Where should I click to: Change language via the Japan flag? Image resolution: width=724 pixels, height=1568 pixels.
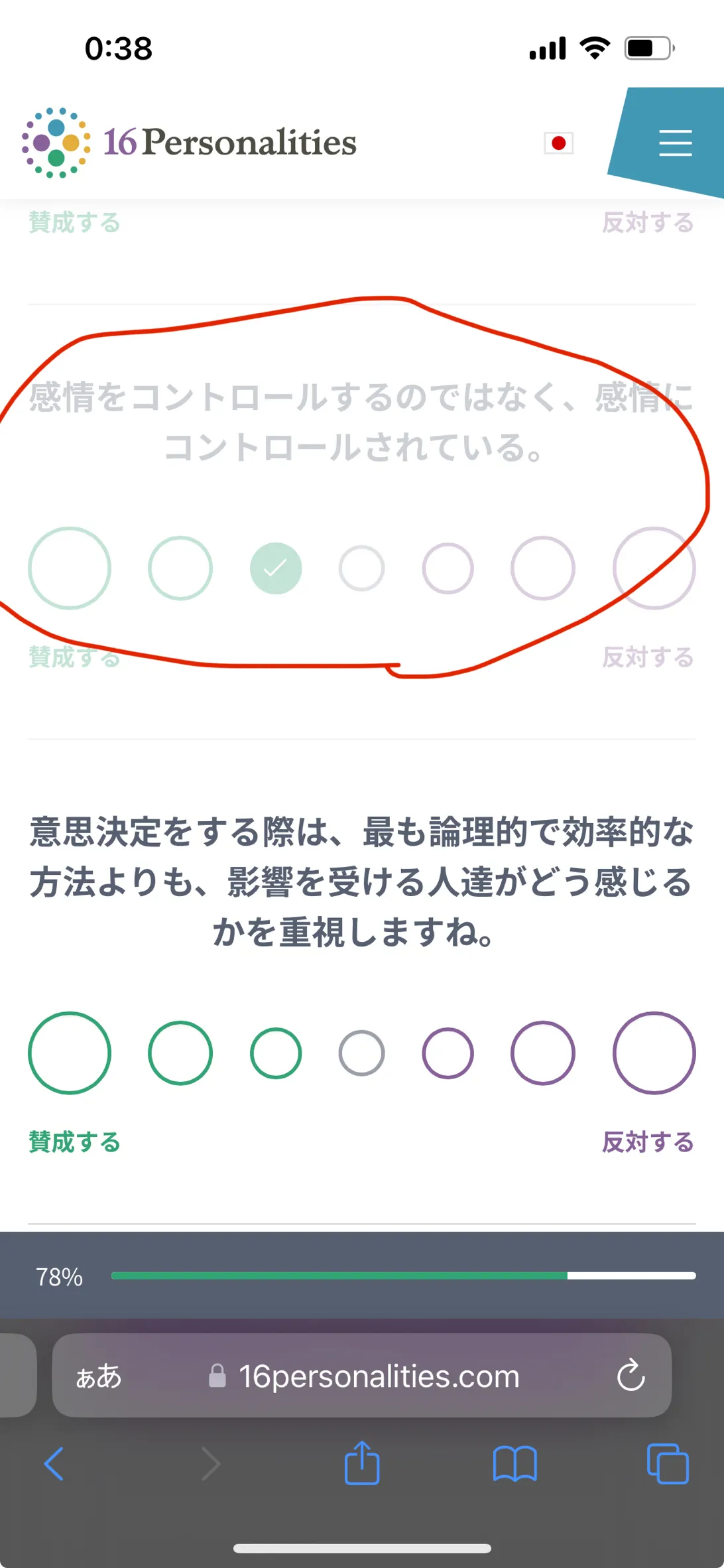(558, 143)
